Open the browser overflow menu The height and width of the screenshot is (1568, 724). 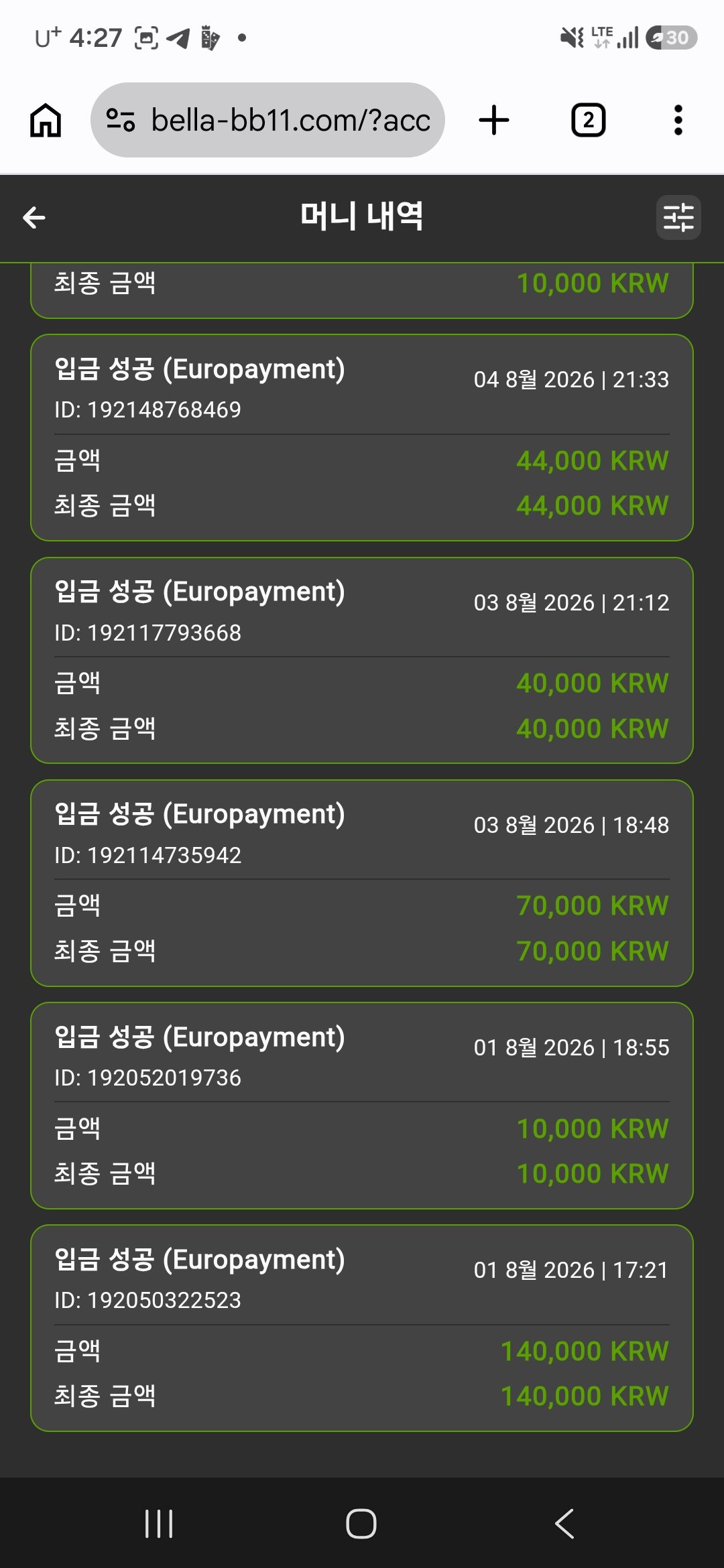678,121
